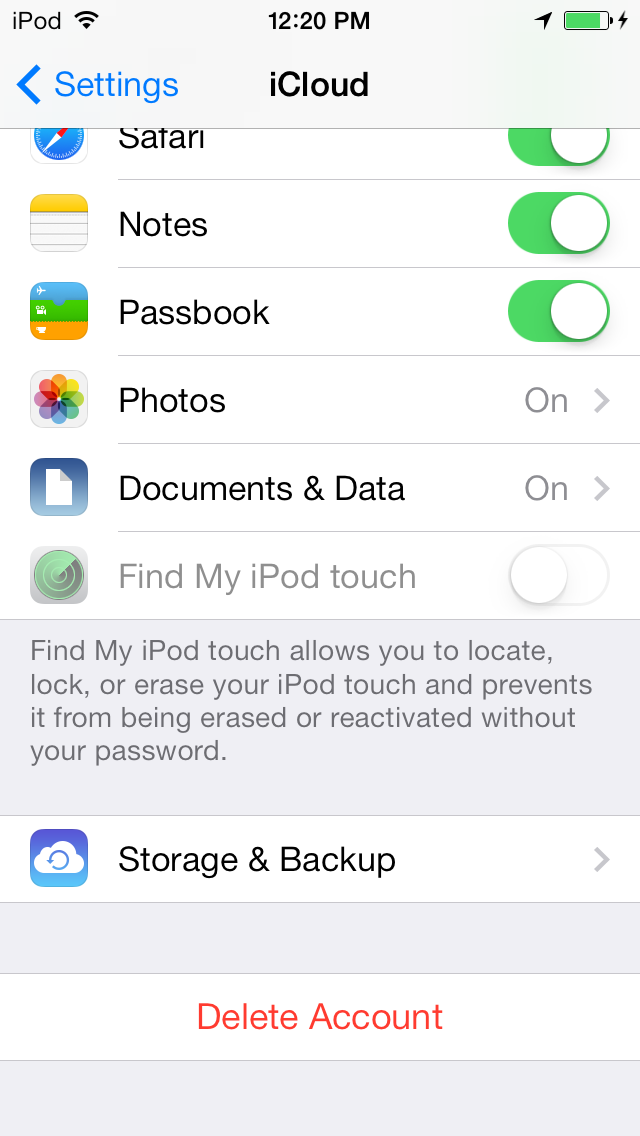Enable Find My iPod touch
640x1136 pixels.
tap(558, 576)
